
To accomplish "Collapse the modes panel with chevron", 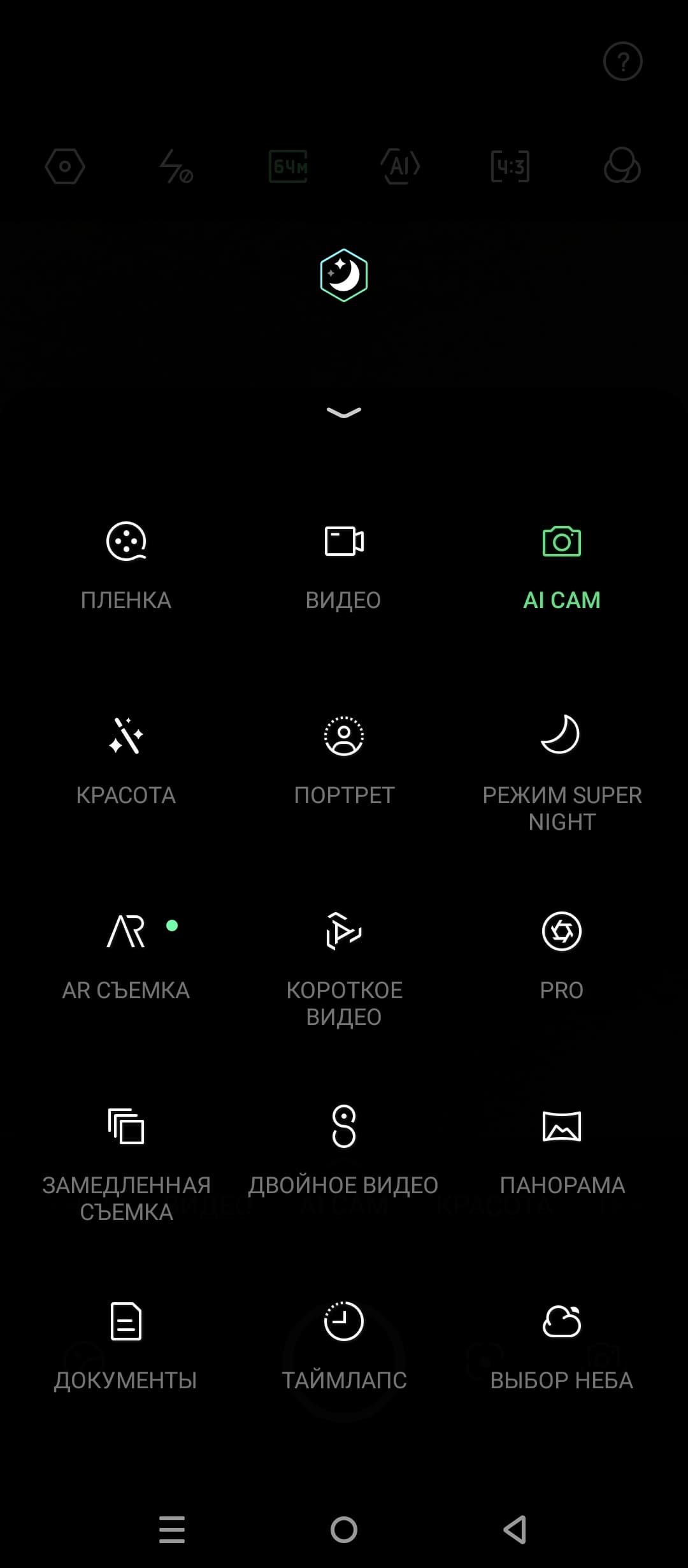I will click(x=344, y=412).
